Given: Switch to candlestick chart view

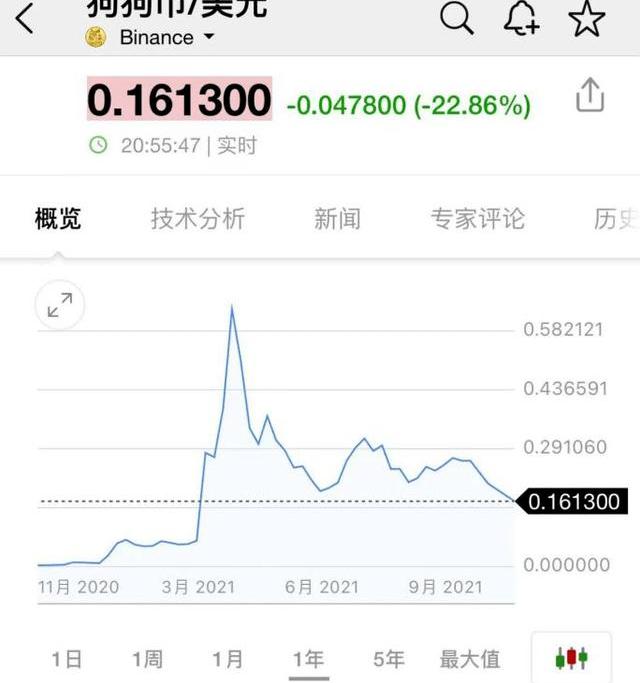Looking at the screenshot, I should pyautogui.click(x=571, y=659).
